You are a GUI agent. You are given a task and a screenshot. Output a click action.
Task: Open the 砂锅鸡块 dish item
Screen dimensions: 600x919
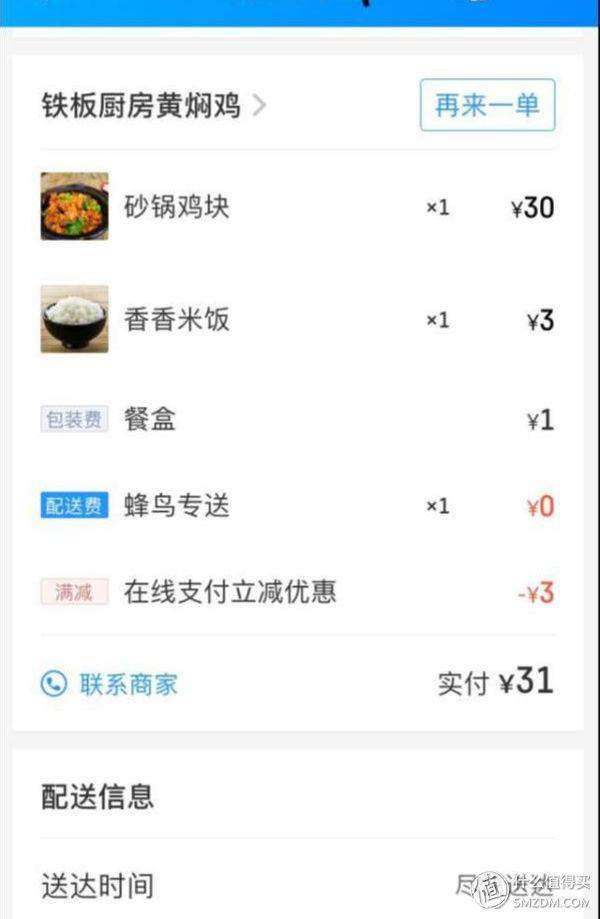click(176, 208)
